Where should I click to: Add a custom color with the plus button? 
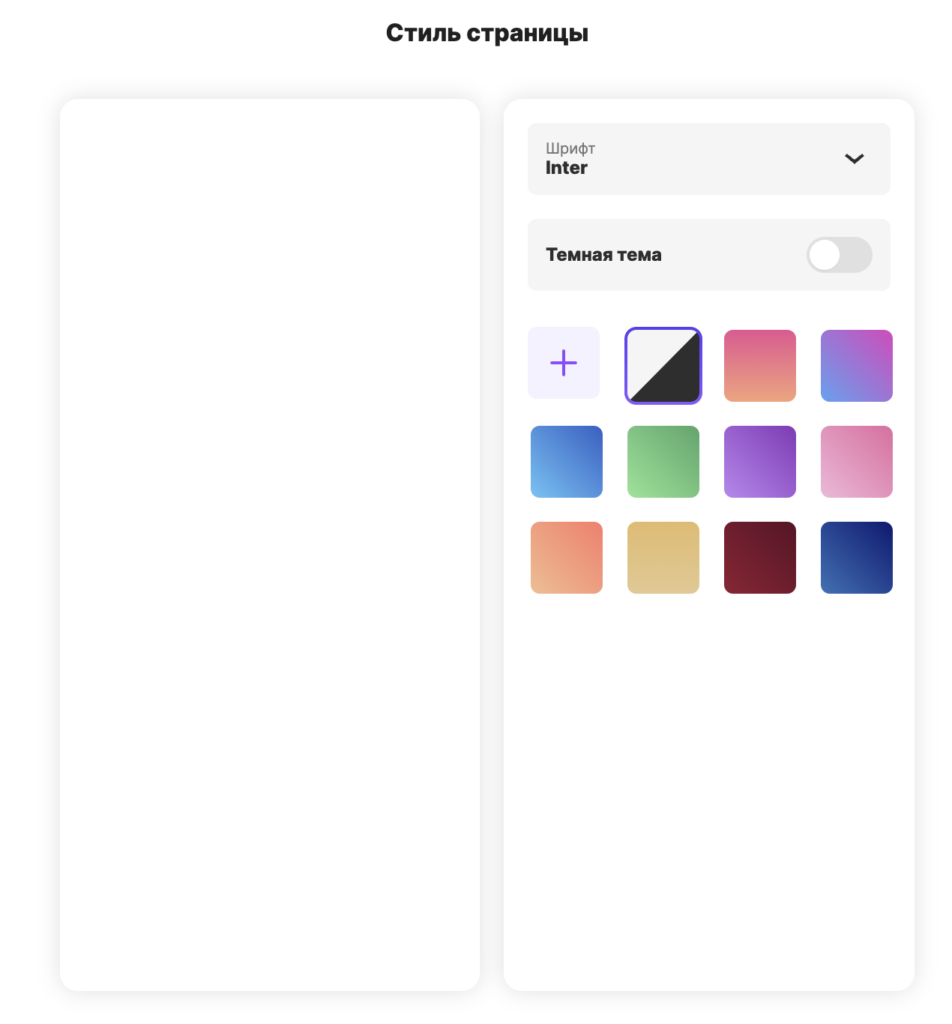564,363
